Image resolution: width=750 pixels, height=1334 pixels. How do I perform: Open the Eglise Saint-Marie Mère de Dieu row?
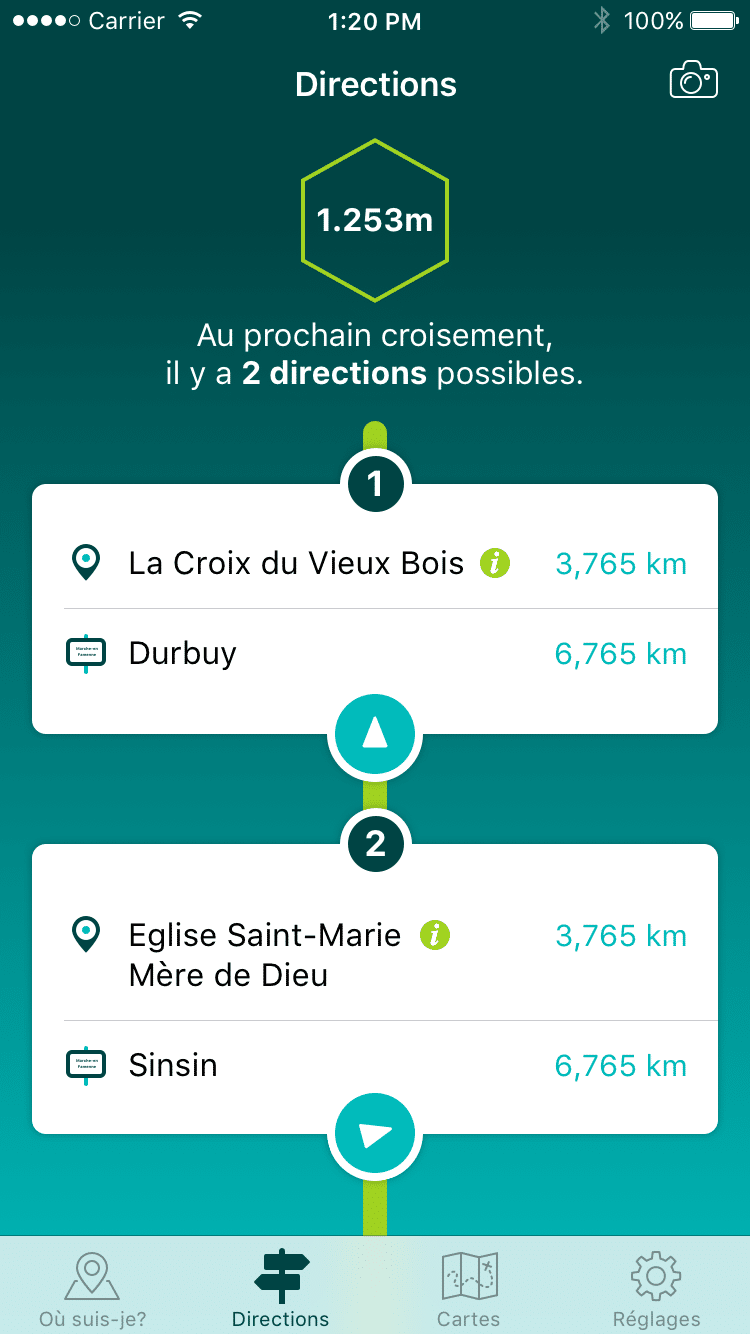[375, 955]
